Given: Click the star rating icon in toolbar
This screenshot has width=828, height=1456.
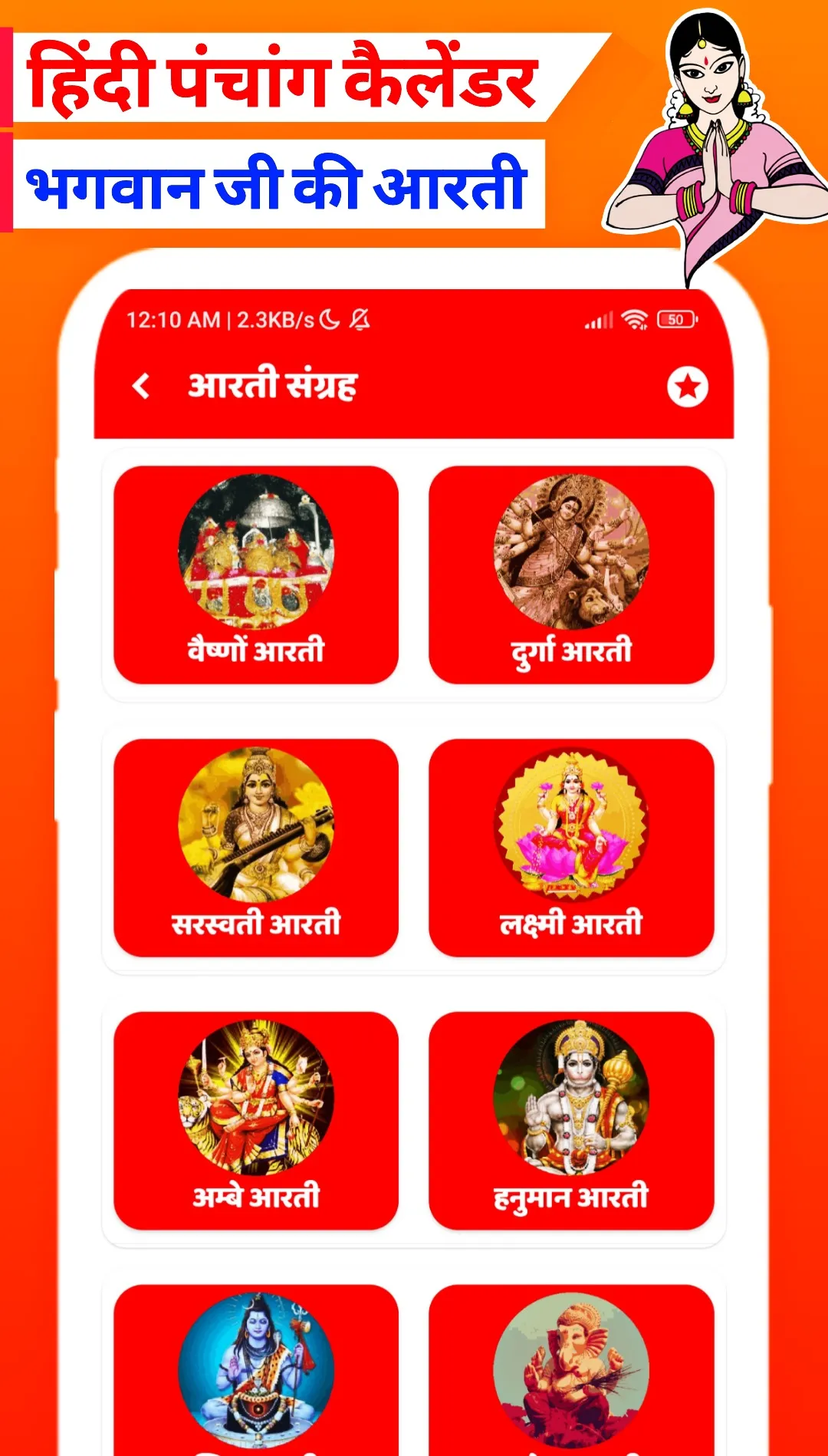Looking at the screenshot, I should [x=688, y=386].
